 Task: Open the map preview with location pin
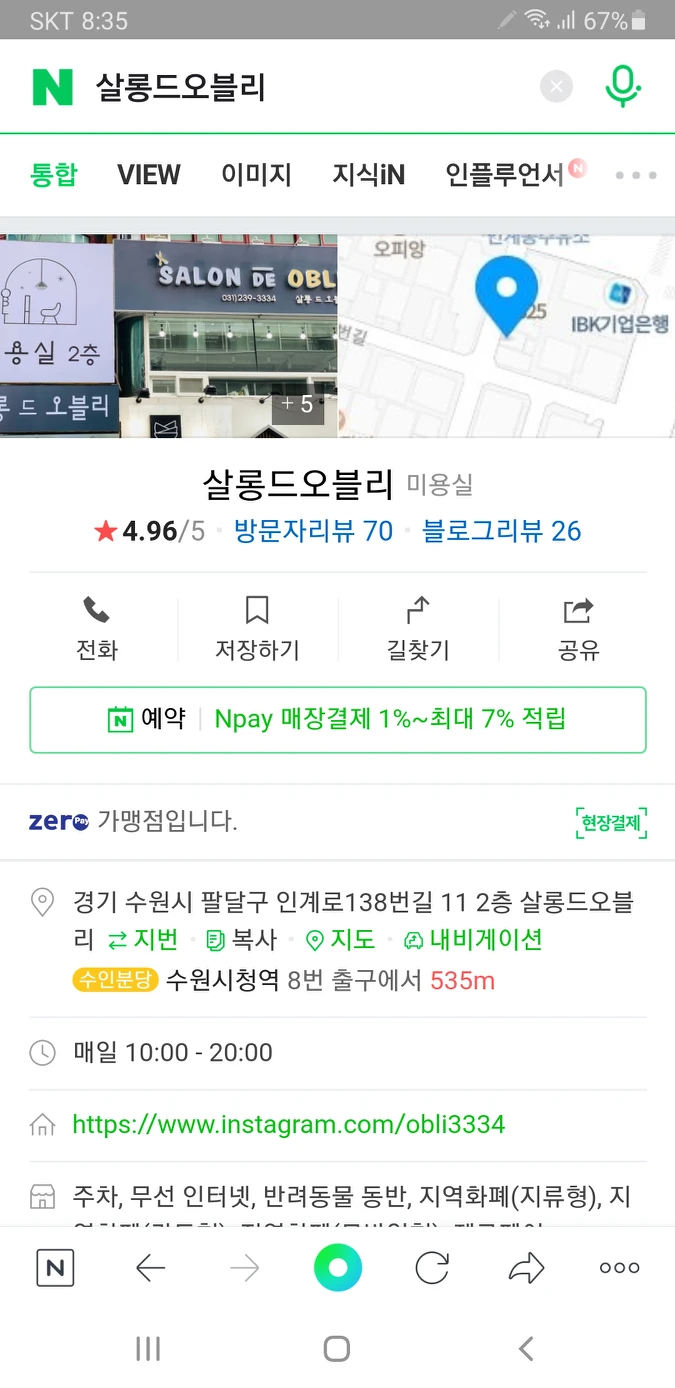click(x=506, y=336)
